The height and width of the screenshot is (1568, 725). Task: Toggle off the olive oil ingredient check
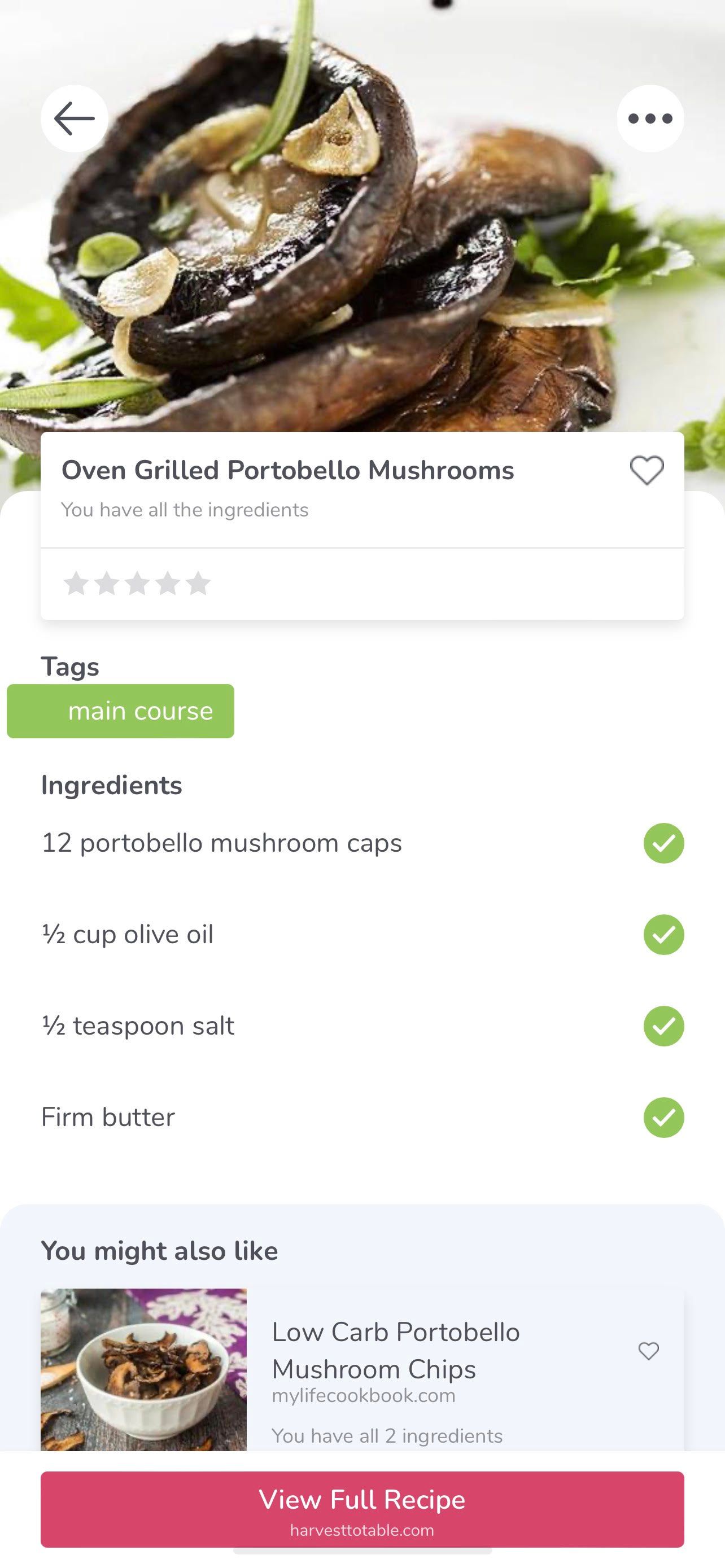tap(663, 934)
